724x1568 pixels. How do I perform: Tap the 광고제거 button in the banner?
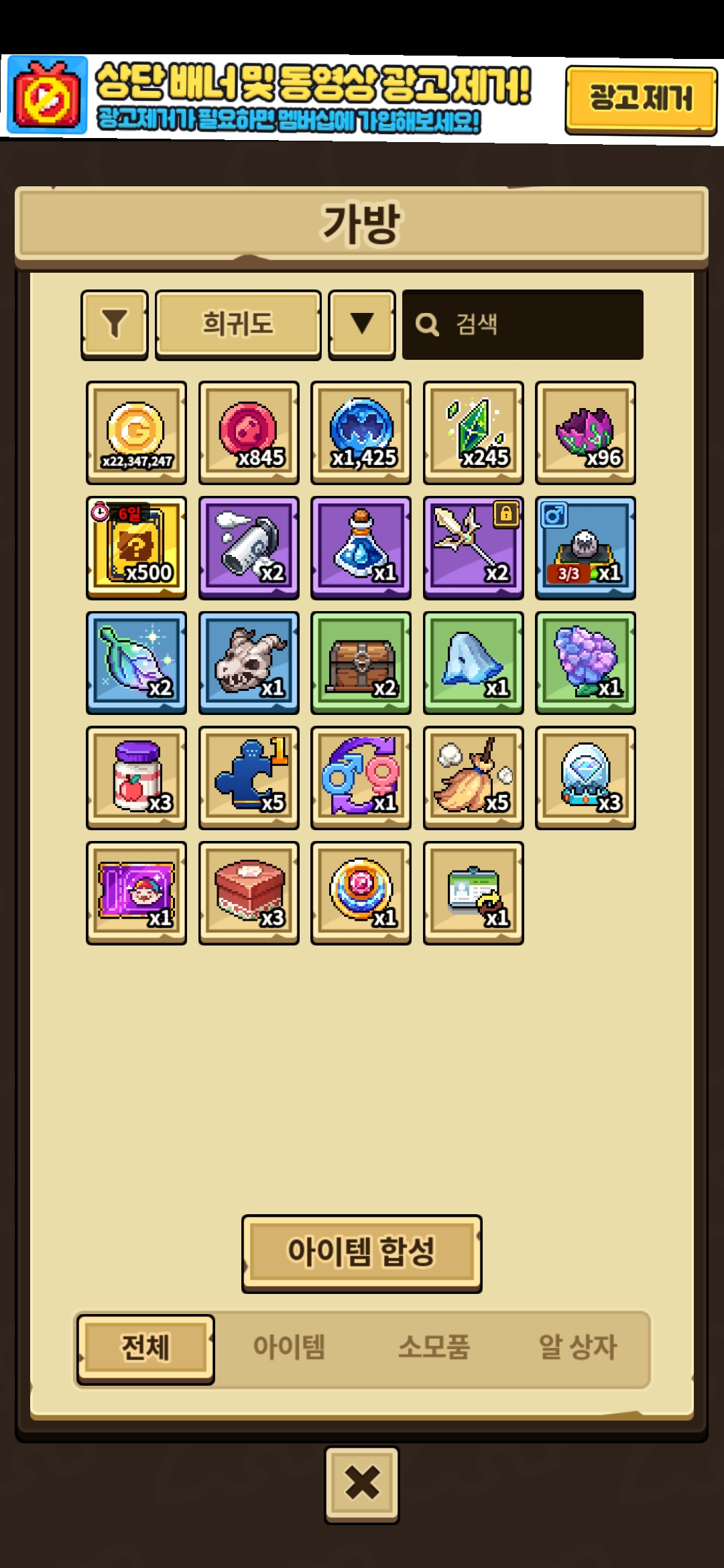click(x=640, y=99)
